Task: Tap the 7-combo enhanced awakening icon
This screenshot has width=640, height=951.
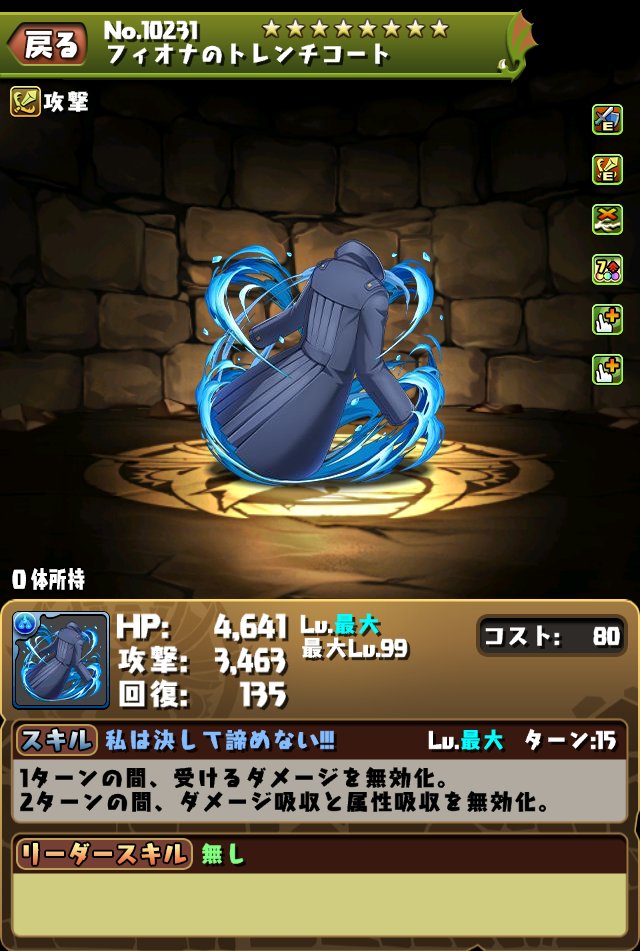Action: tap(607, 269)
